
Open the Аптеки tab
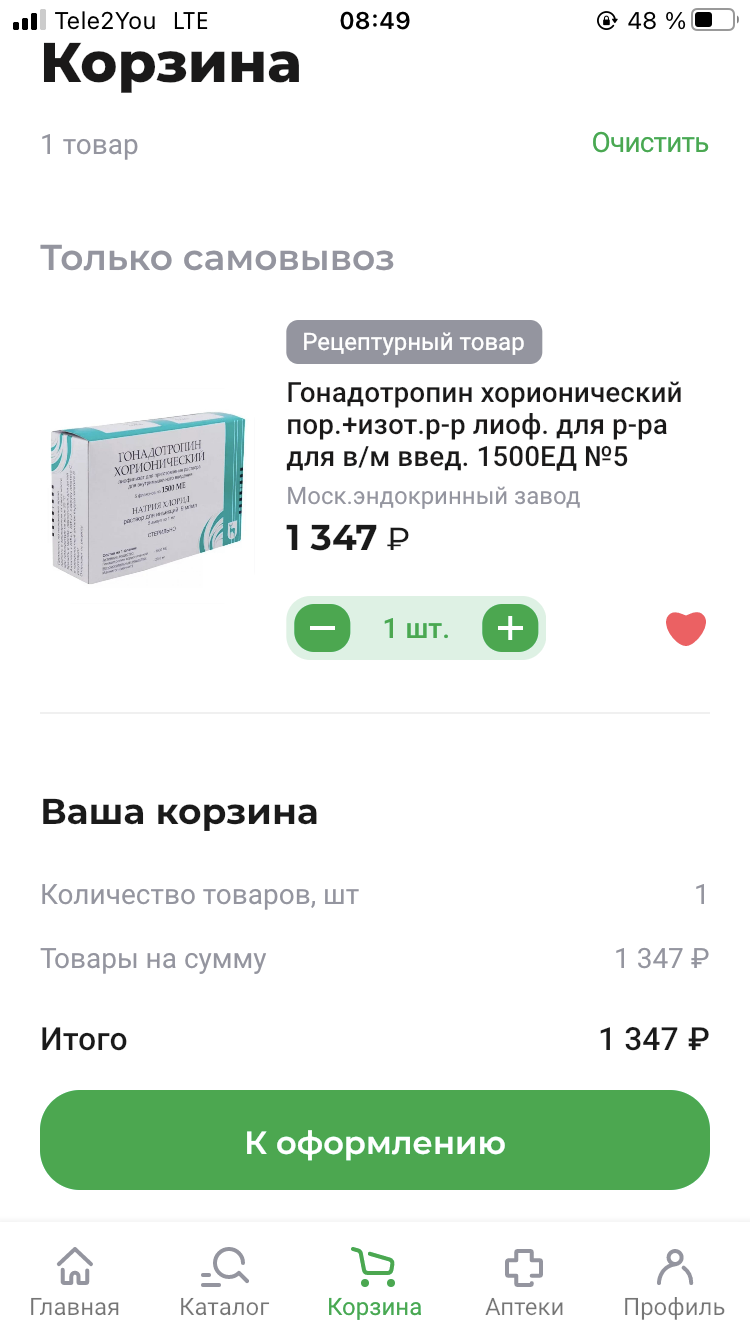click(524, 1282)
